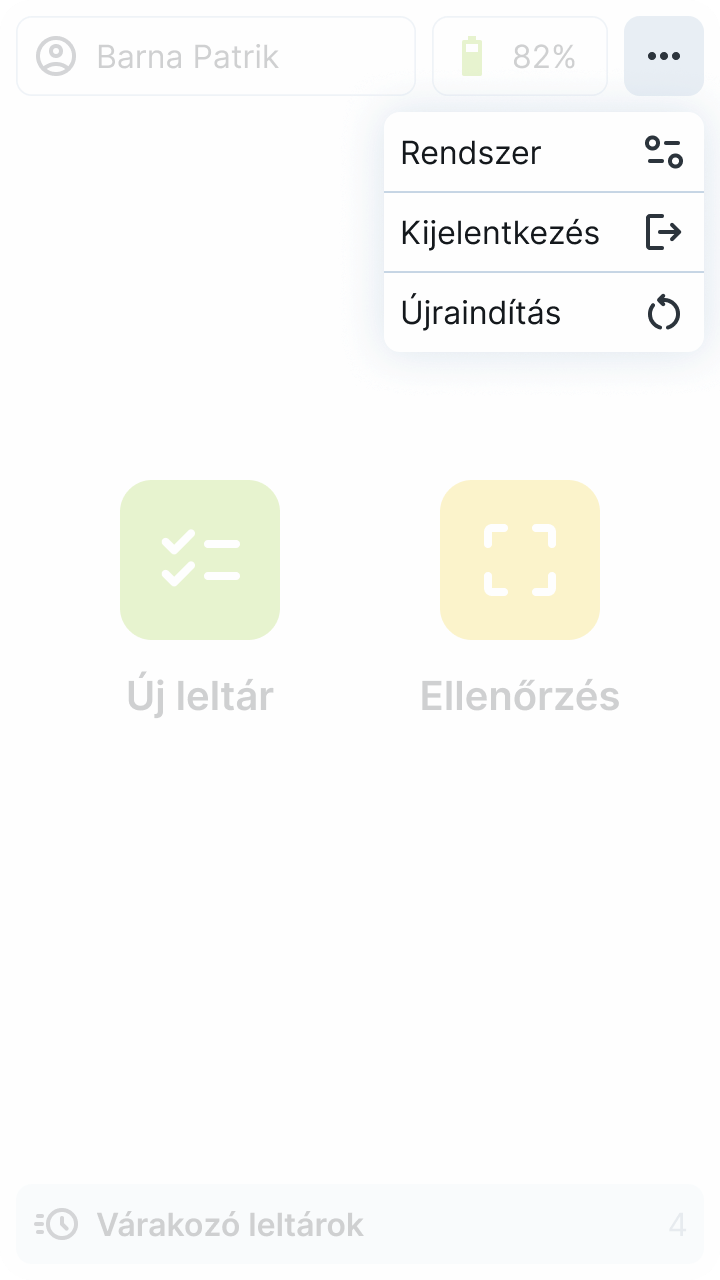This screenshot has height=1280, width=720.
Task: Open the Ellenőrzés check tile
Action: [x=520, y=560]
